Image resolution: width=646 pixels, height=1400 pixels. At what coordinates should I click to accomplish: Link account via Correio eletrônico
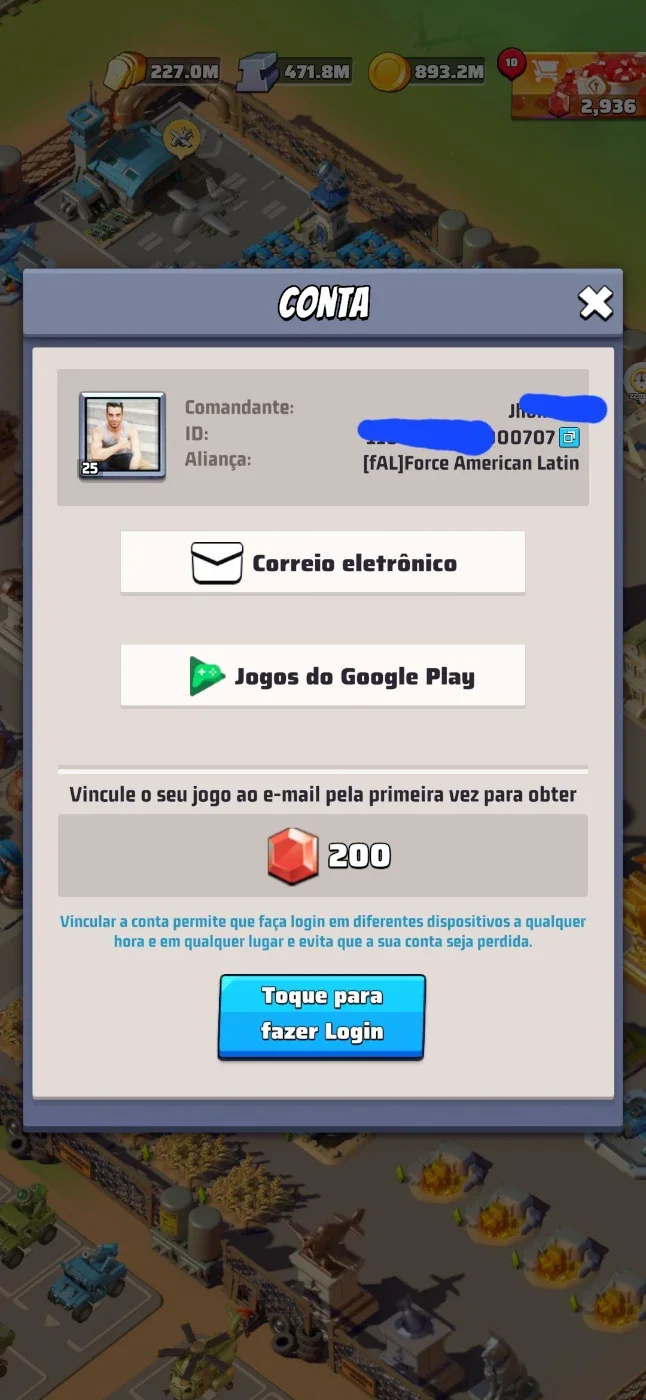click(x=323, y=563)
